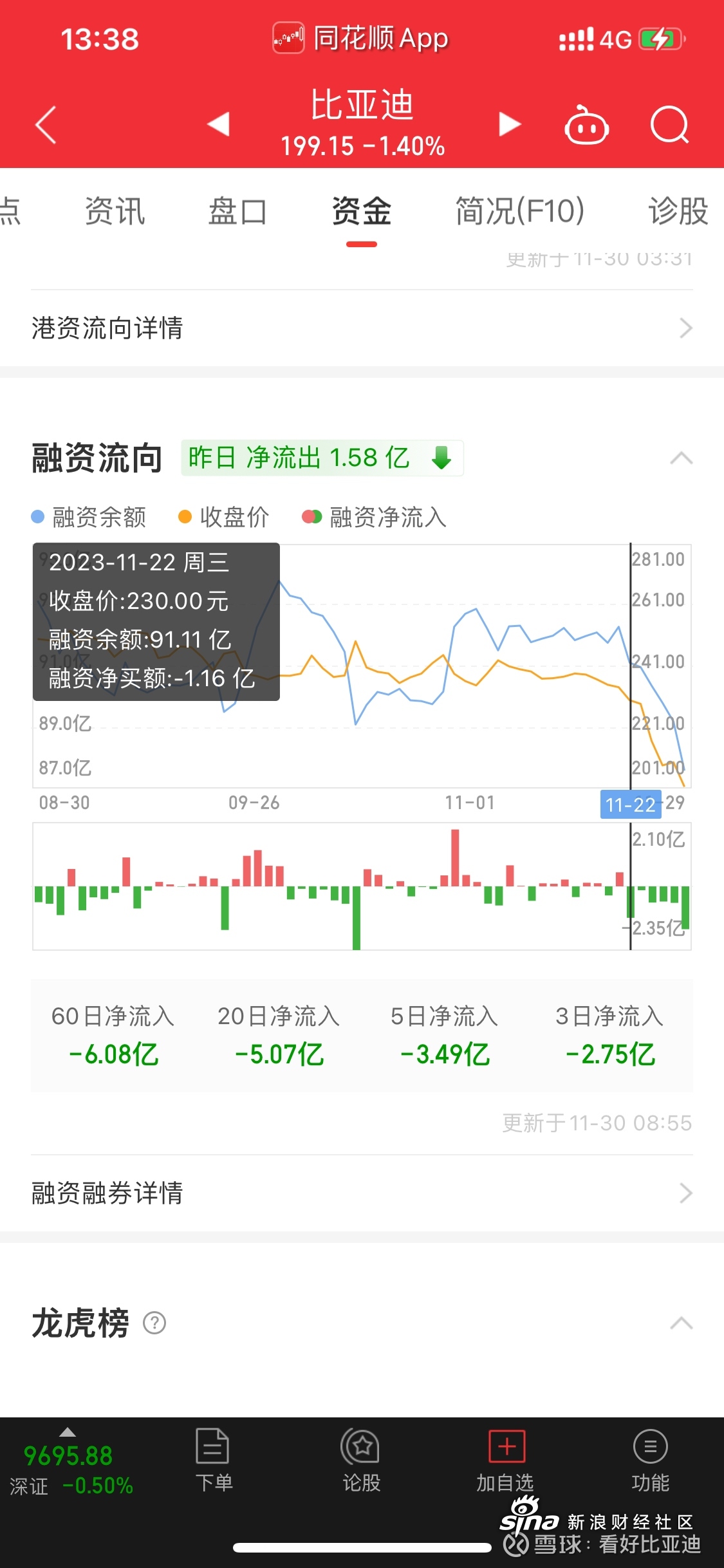This screenshot has width=724, height=1568.
Task: Collapse the 龙虎榜 section
Action: click(681, 1323)
